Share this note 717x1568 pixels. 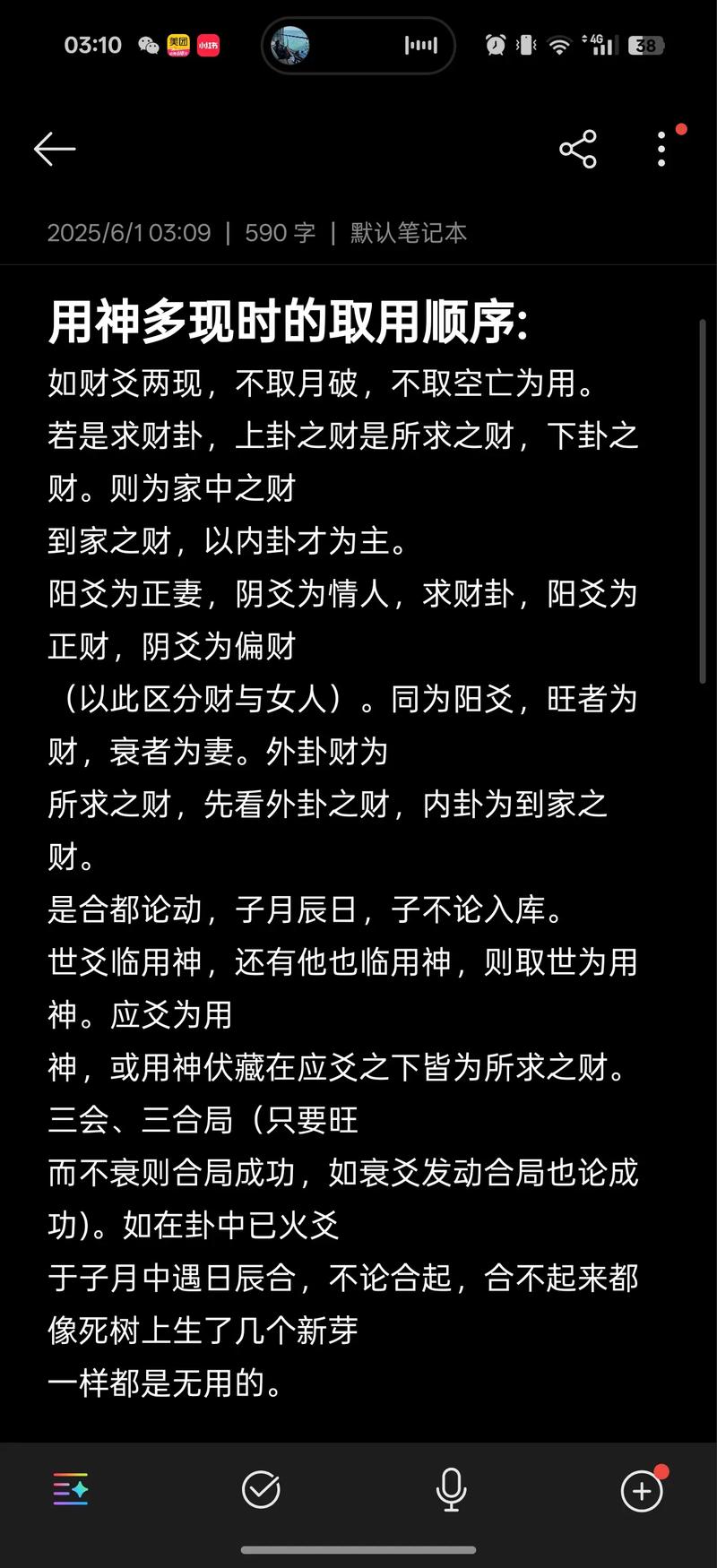click(578, 149)
